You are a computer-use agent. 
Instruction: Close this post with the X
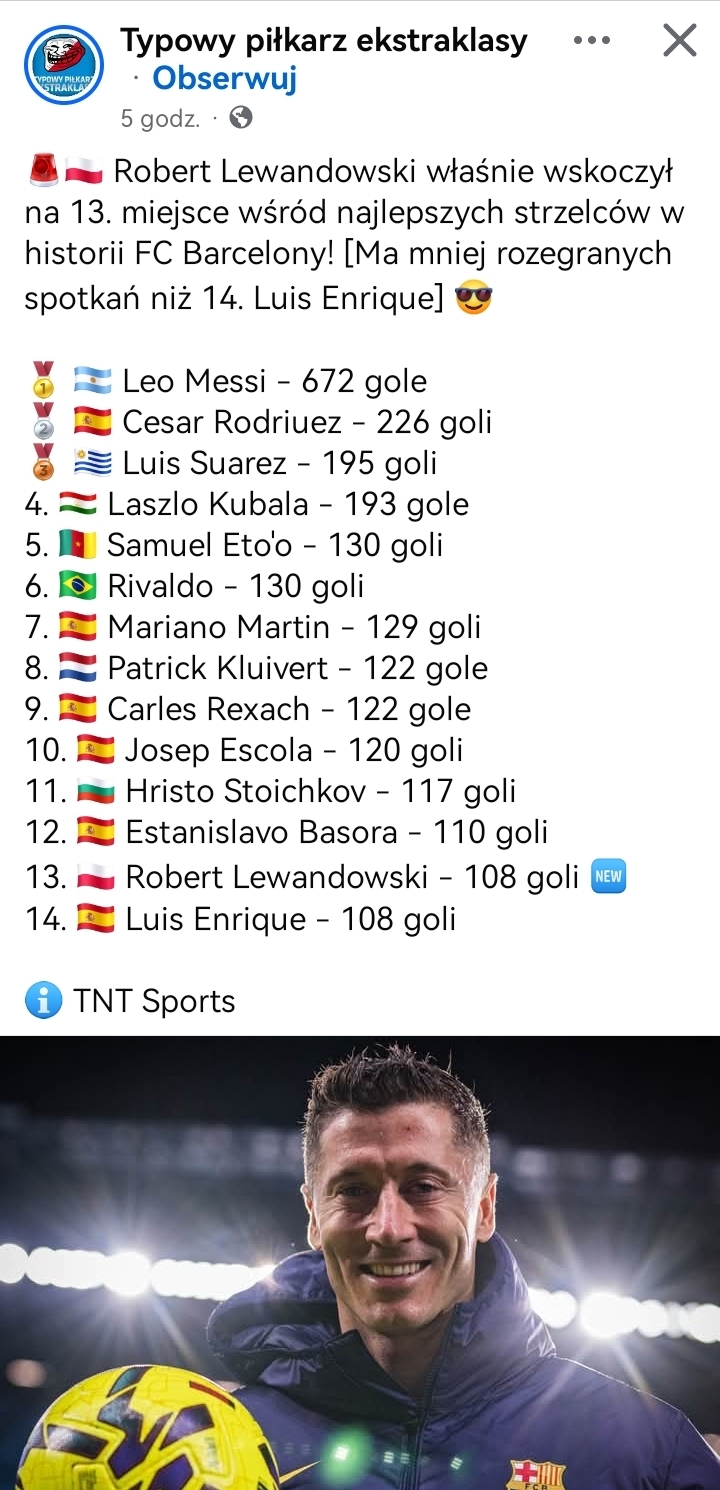[x=680, y=41]
